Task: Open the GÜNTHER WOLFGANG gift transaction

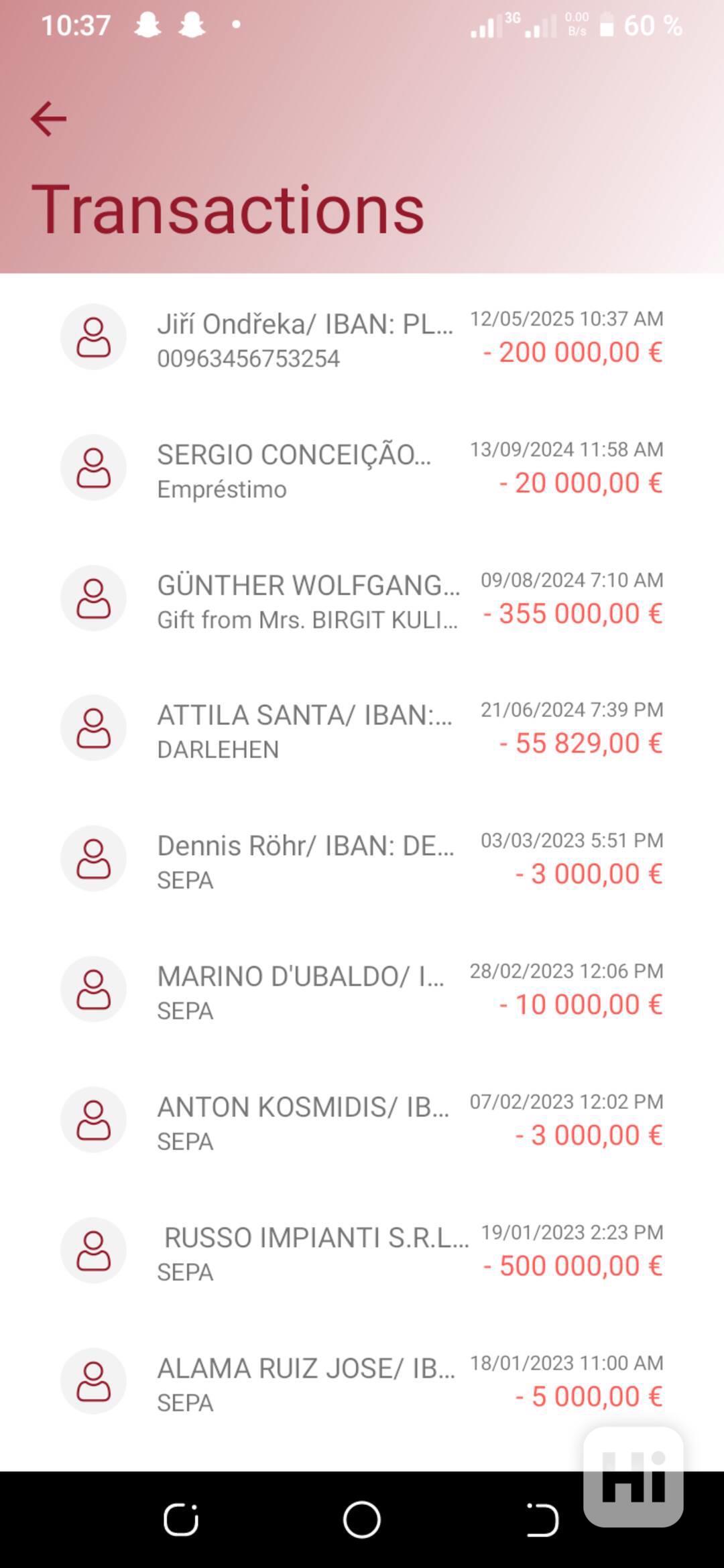Action: coord(362,598)
